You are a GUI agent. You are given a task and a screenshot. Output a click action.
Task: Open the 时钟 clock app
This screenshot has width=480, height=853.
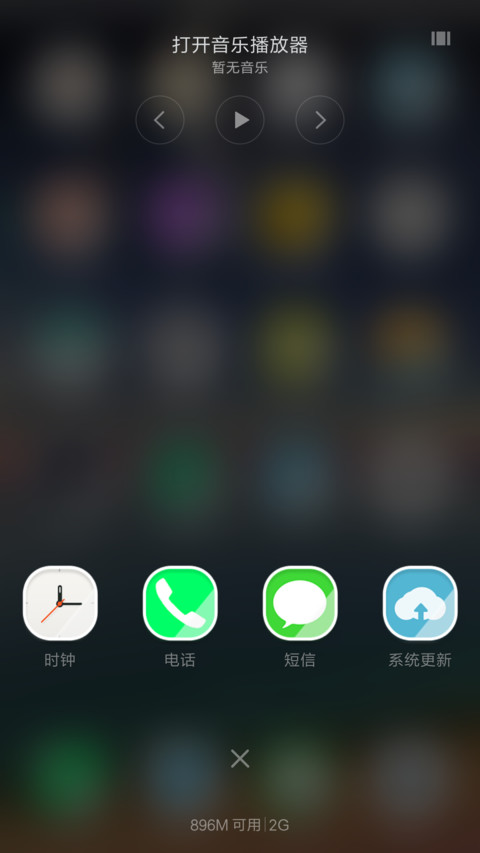click(60, 603)
